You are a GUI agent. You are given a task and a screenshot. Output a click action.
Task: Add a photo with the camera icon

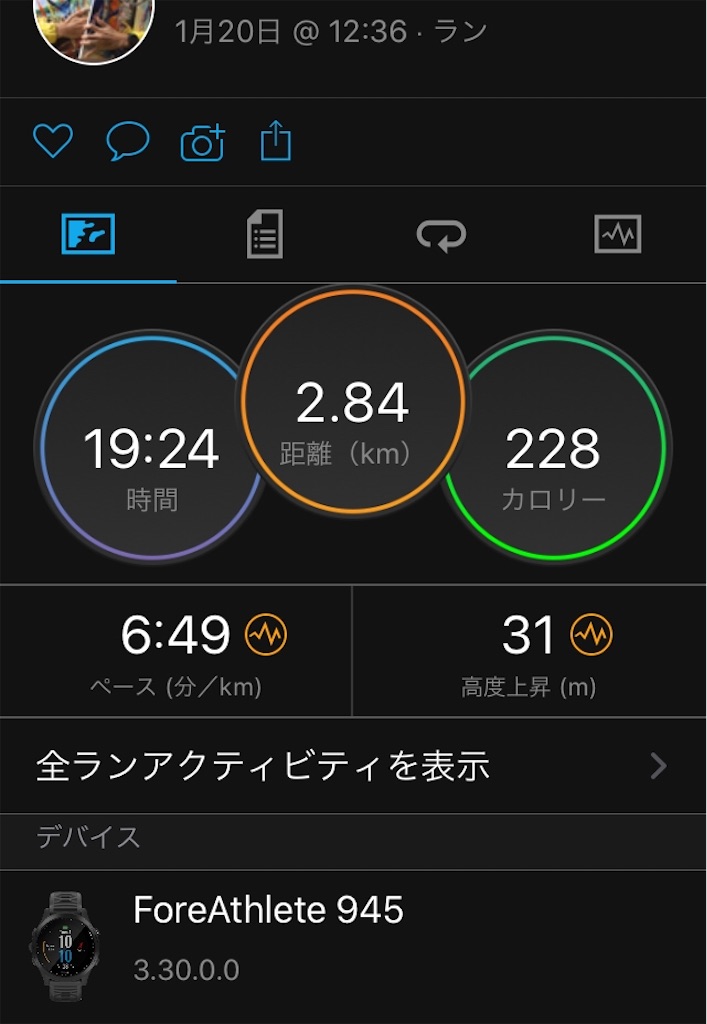[203, 142]
